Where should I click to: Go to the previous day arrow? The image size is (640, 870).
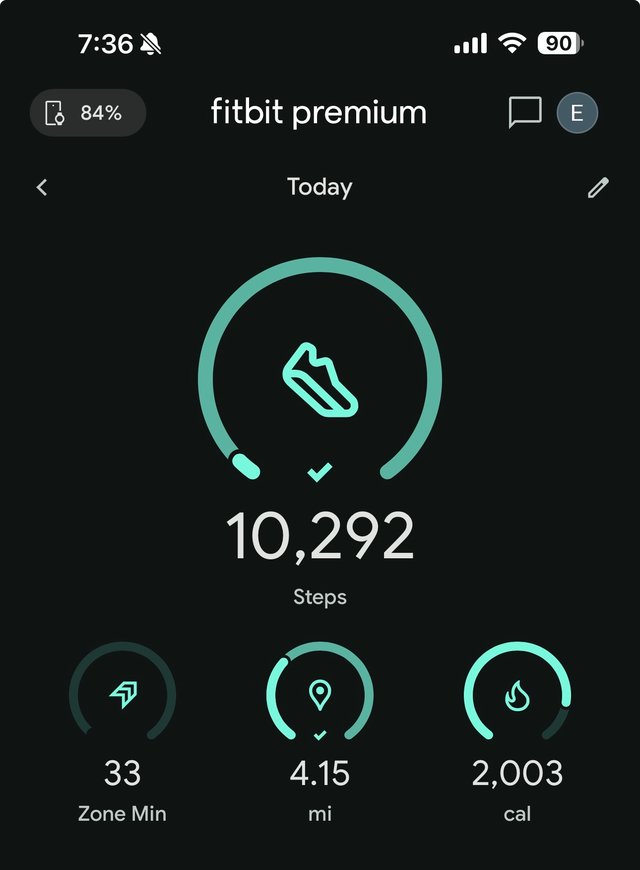pos(42,187)
